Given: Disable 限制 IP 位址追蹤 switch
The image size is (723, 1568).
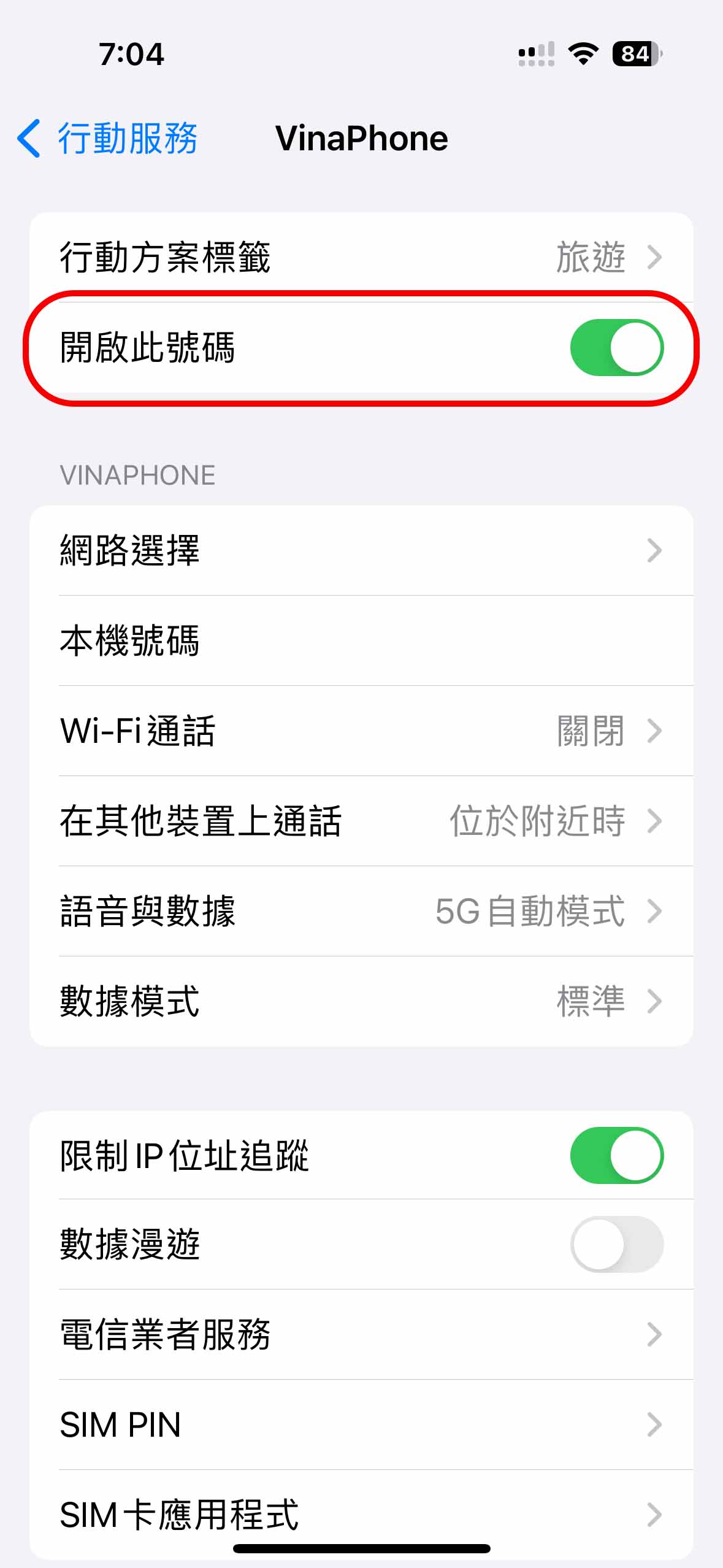Looking at the screenshot, I should 616,1155.
